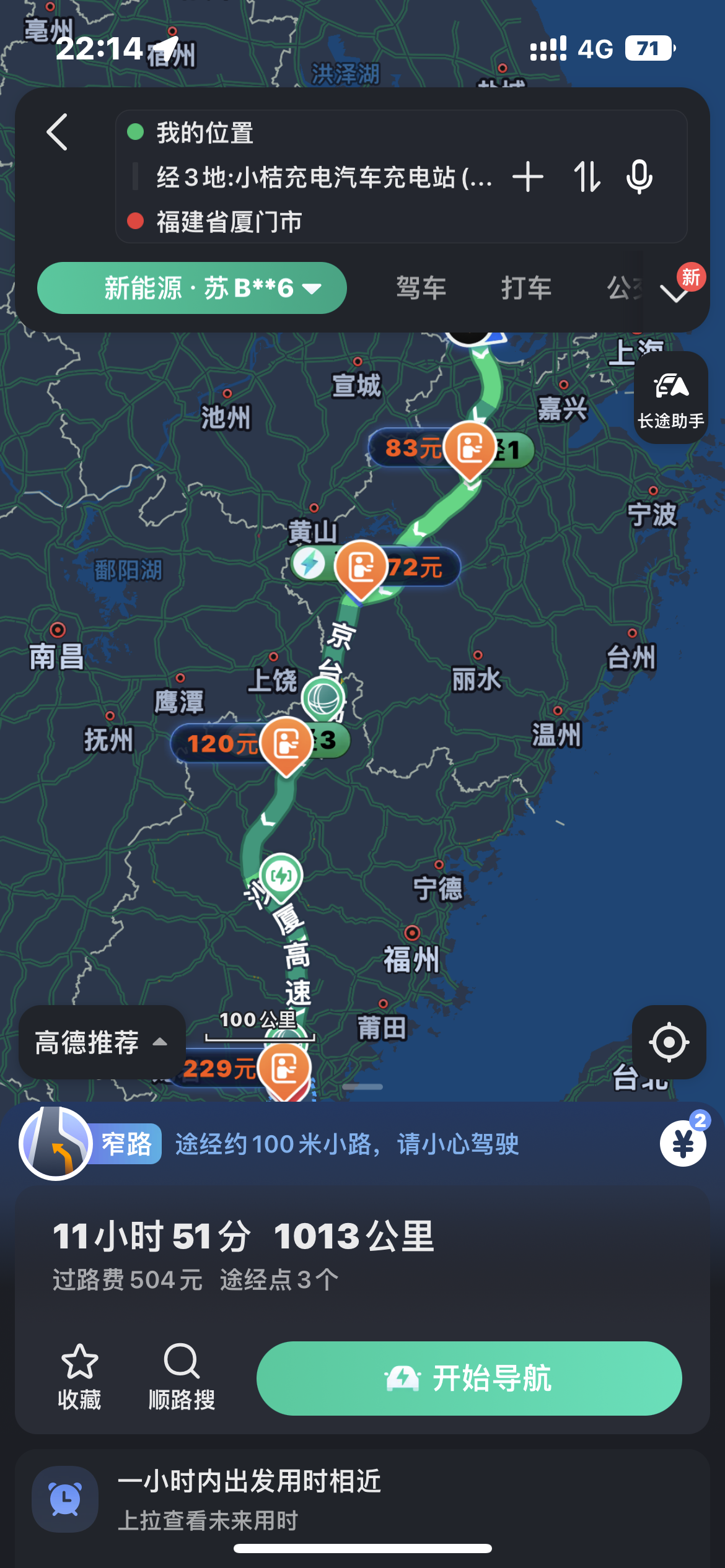The image size is (725, 1568).
Task: Select the 120元 charging stop marker
Action: (x=286, y=744)
